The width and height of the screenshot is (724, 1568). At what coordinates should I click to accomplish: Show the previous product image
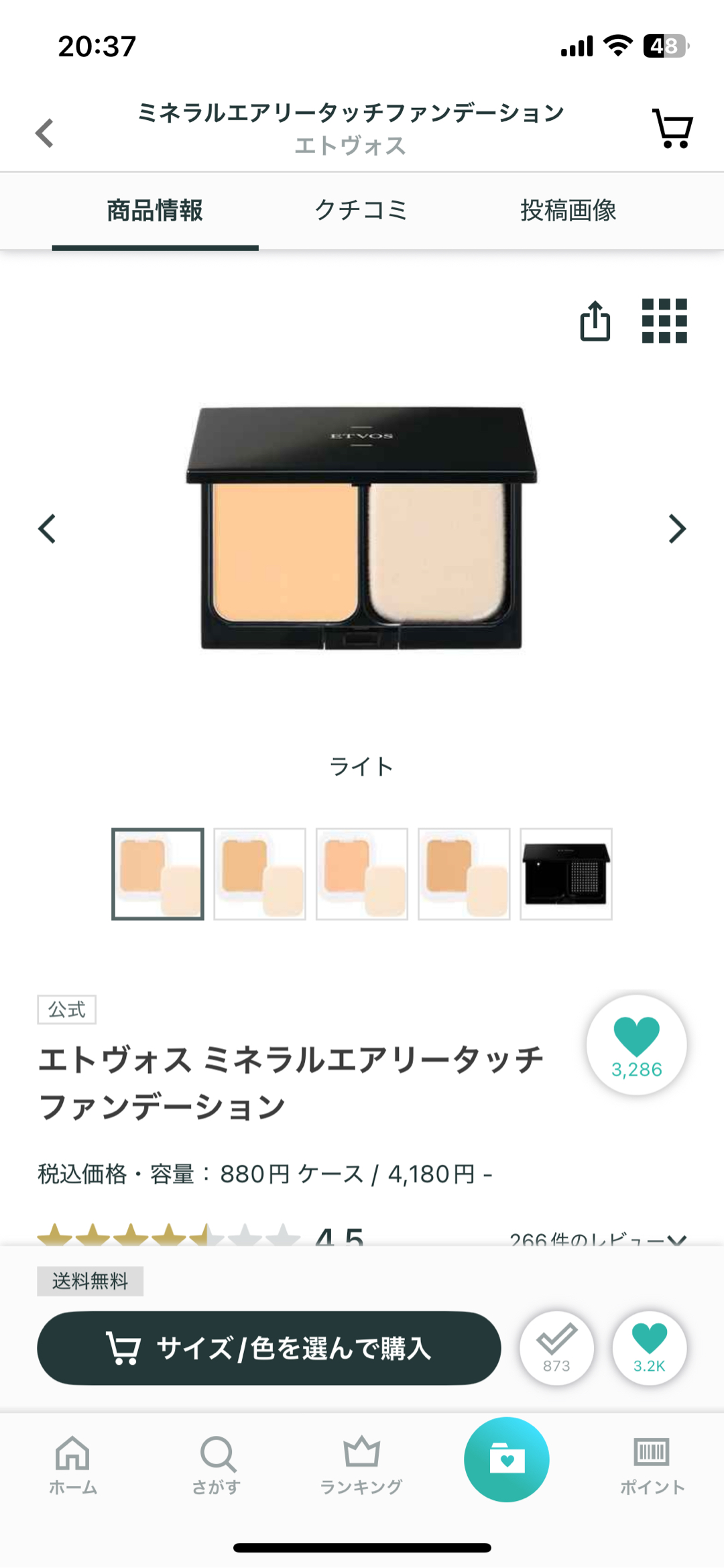click(x=47, y=529)
